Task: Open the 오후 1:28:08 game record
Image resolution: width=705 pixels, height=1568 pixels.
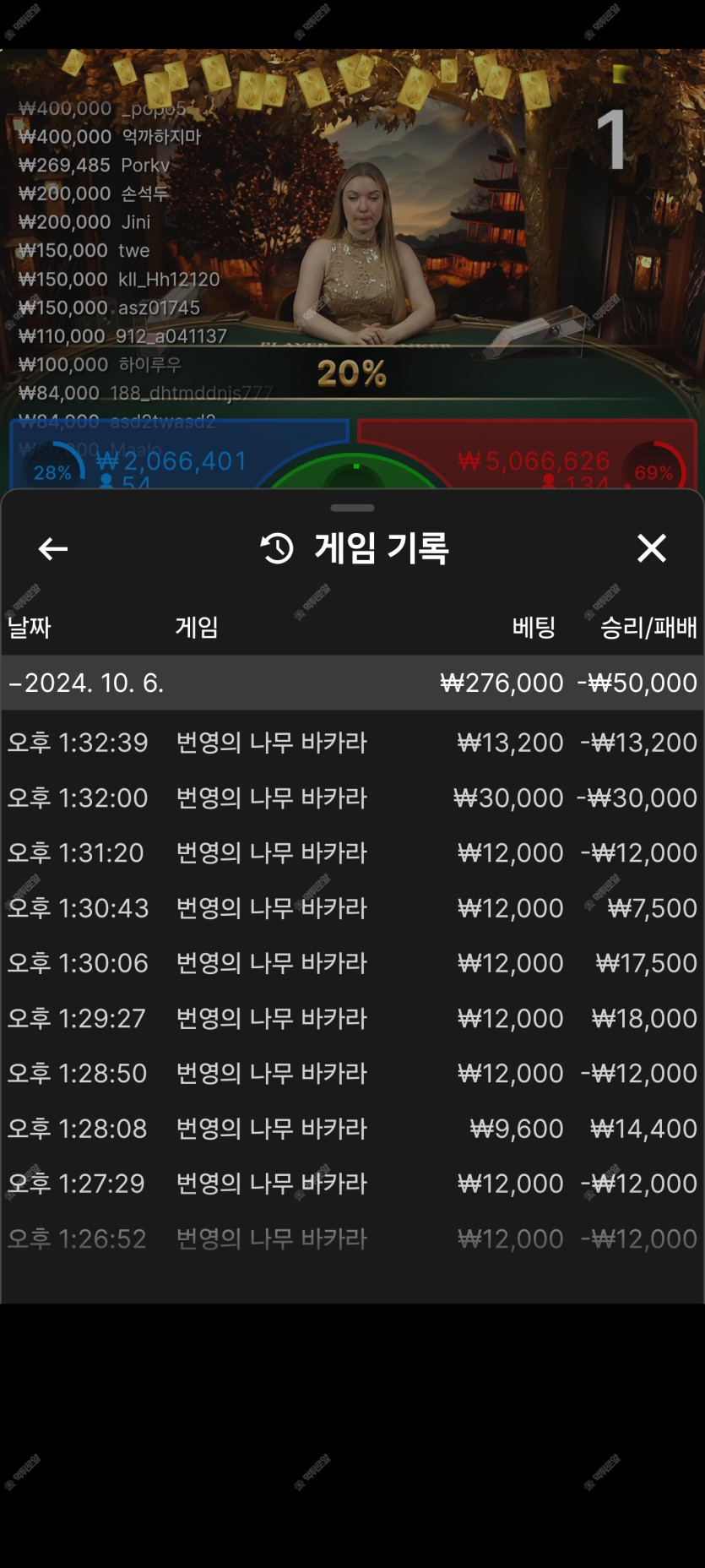Action: [352, 1129]
